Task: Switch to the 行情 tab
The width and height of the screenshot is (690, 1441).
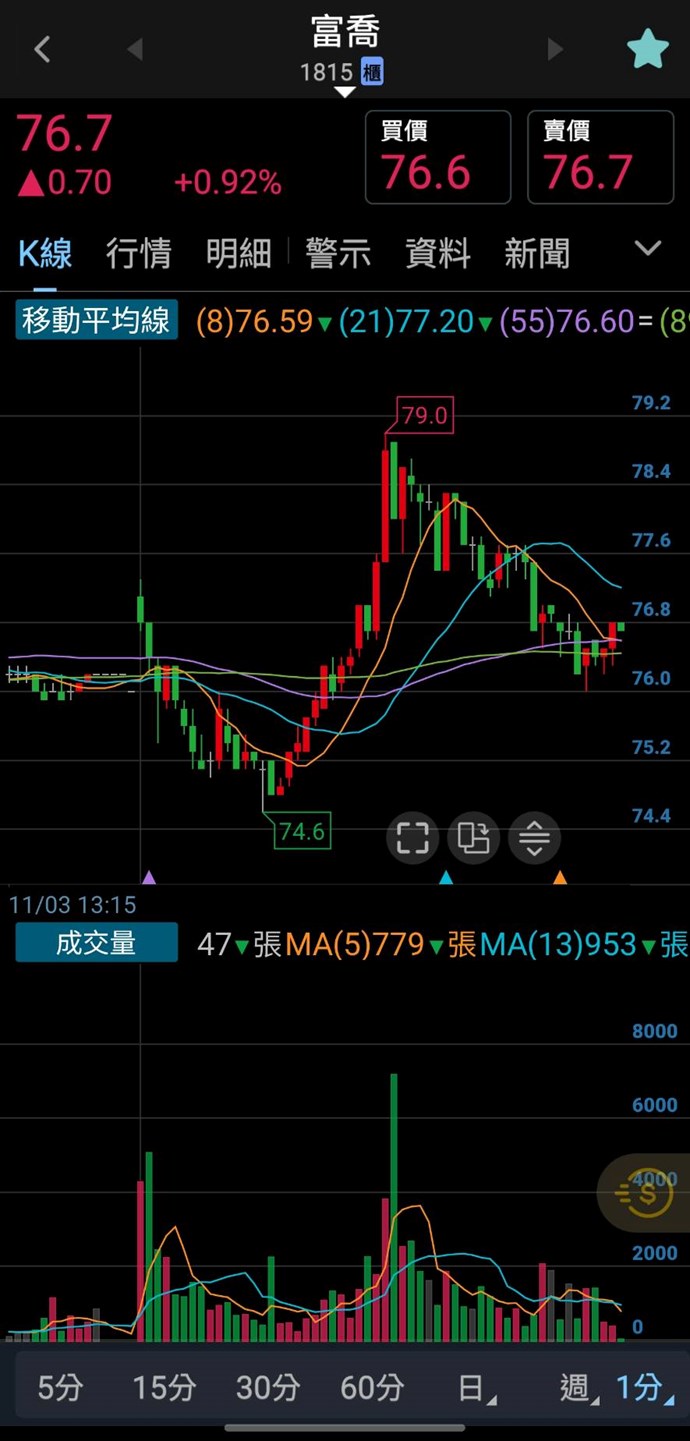Action: pos(138,253)
